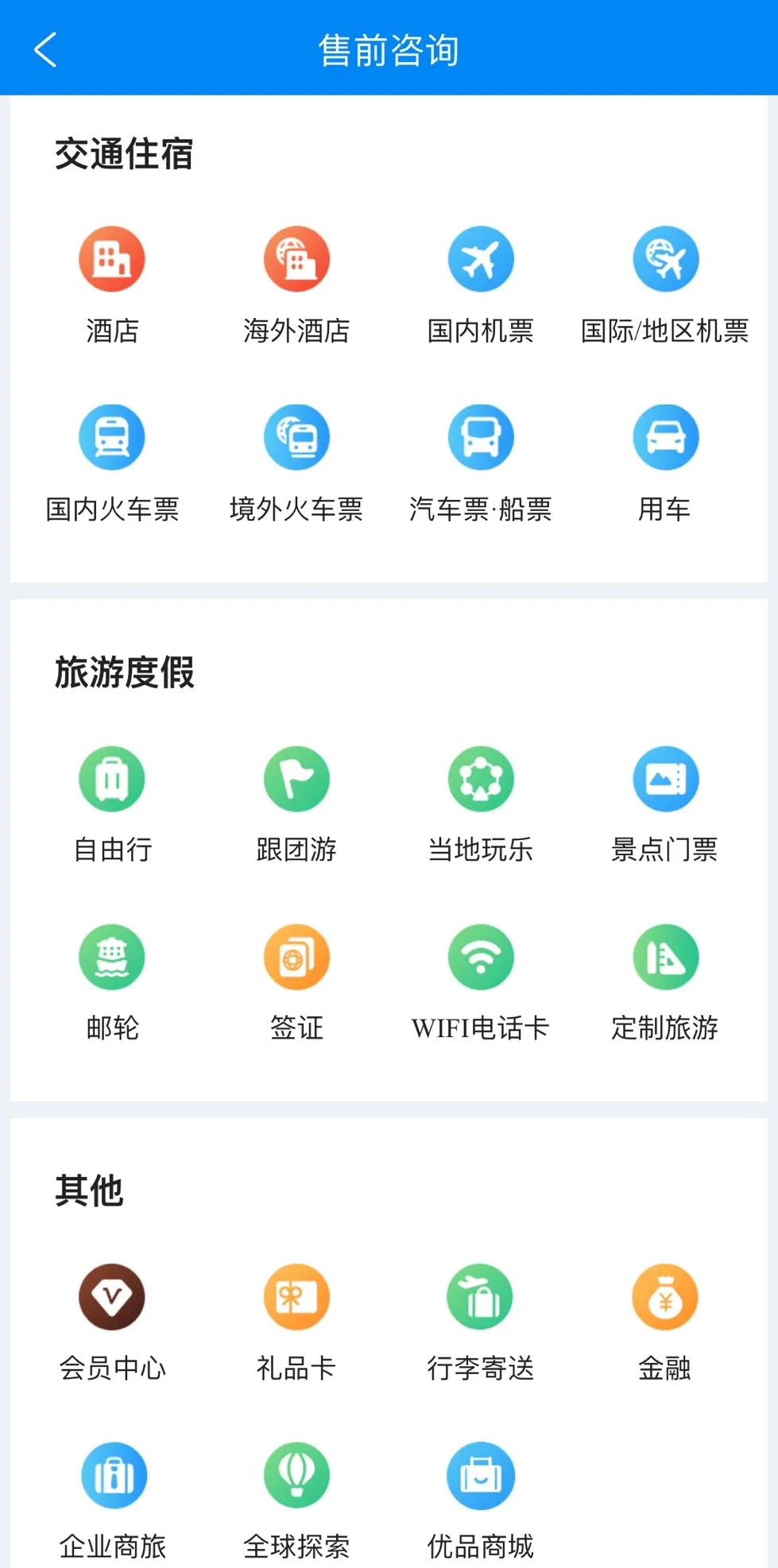778x1568 pixels.
Task: Open 签证 service
Action: coord(296,957)
